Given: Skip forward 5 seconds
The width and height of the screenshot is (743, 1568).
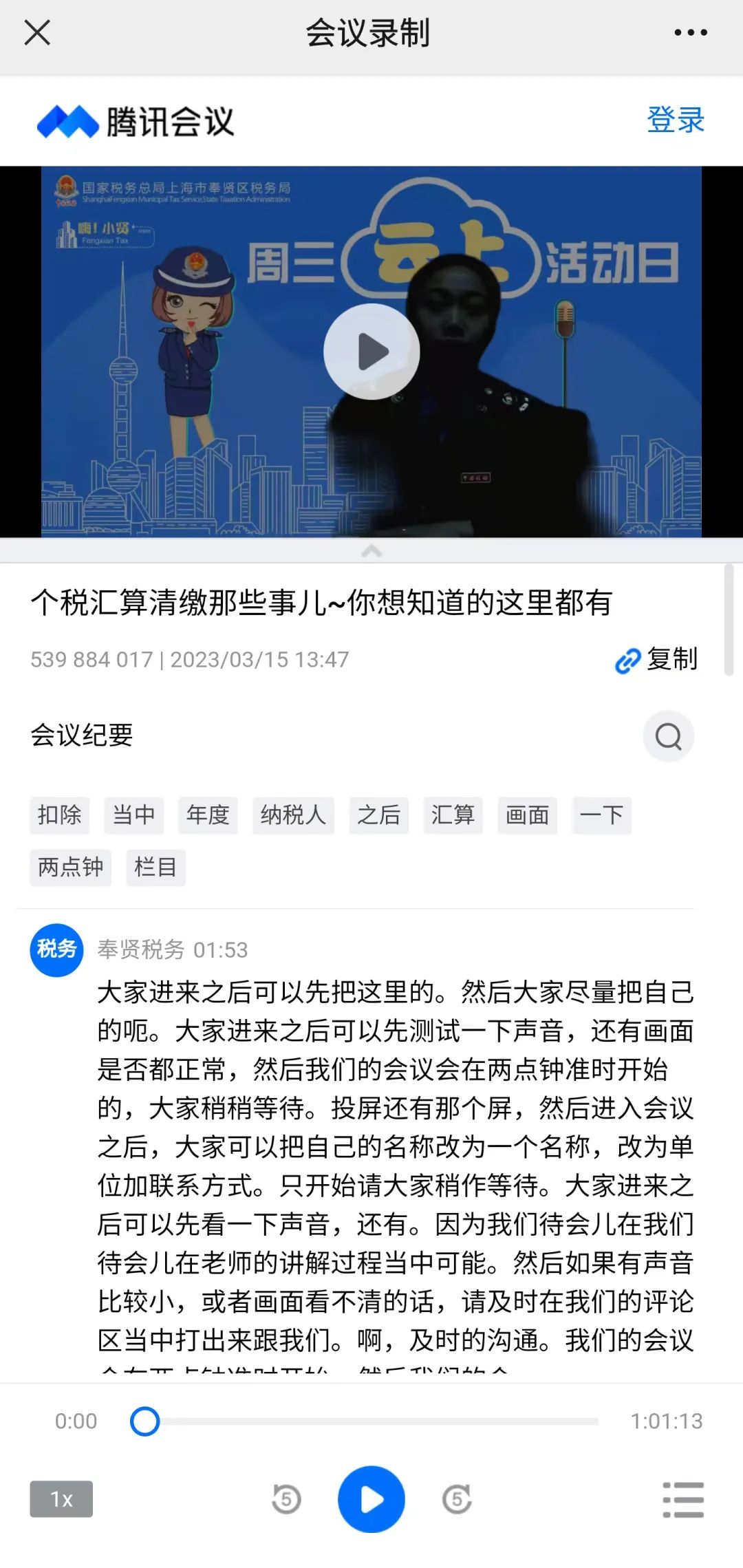Looking at the screenshot, I should click(x=457, y=1499).
